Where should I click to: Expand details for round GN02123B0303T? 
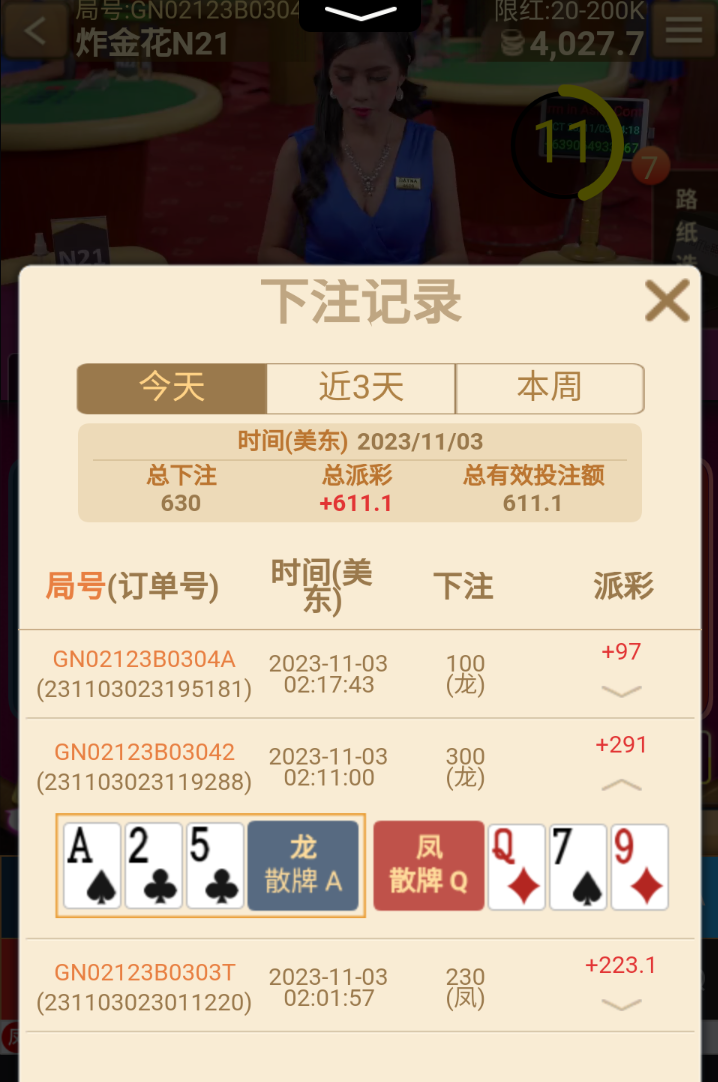[621, 1005]
